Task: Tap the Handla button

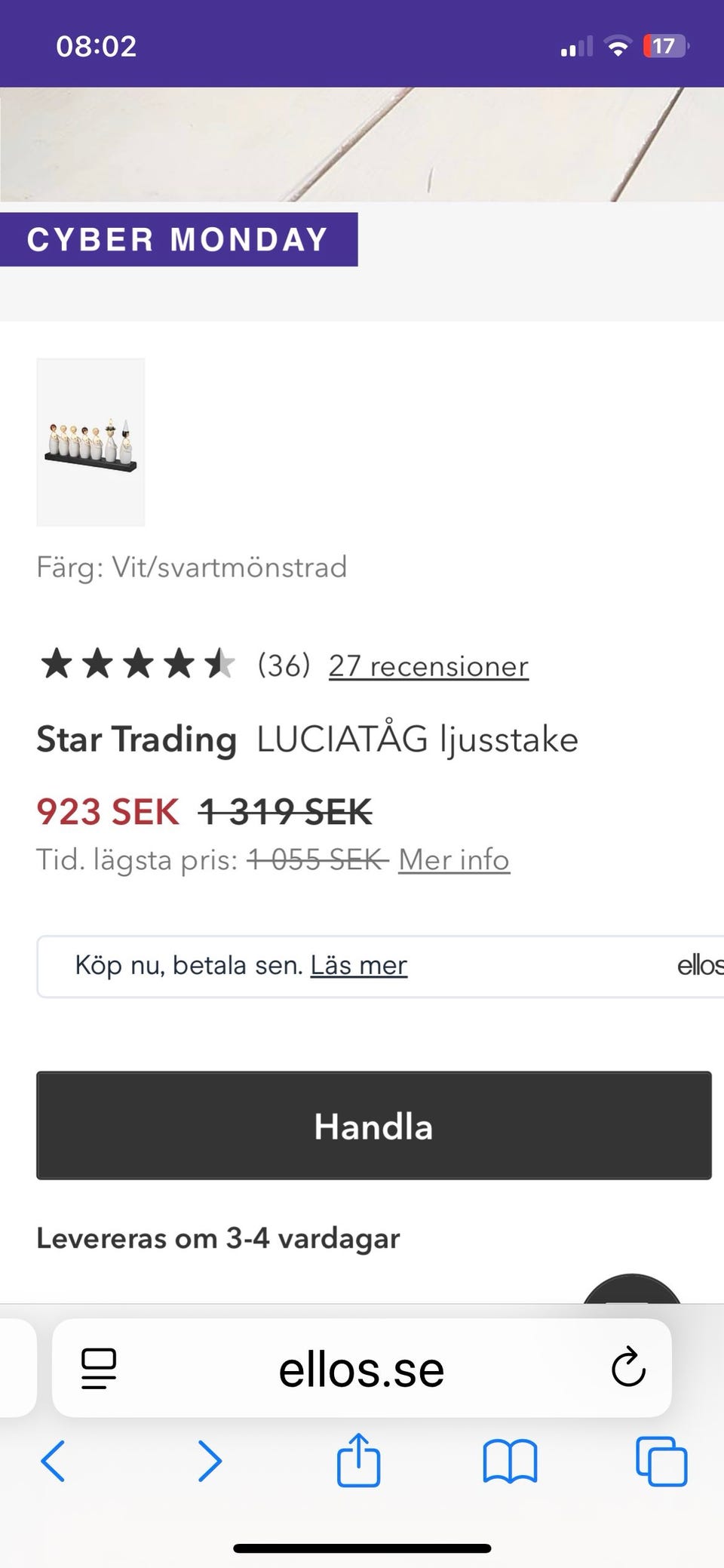Action: [x=374, y=1125]
